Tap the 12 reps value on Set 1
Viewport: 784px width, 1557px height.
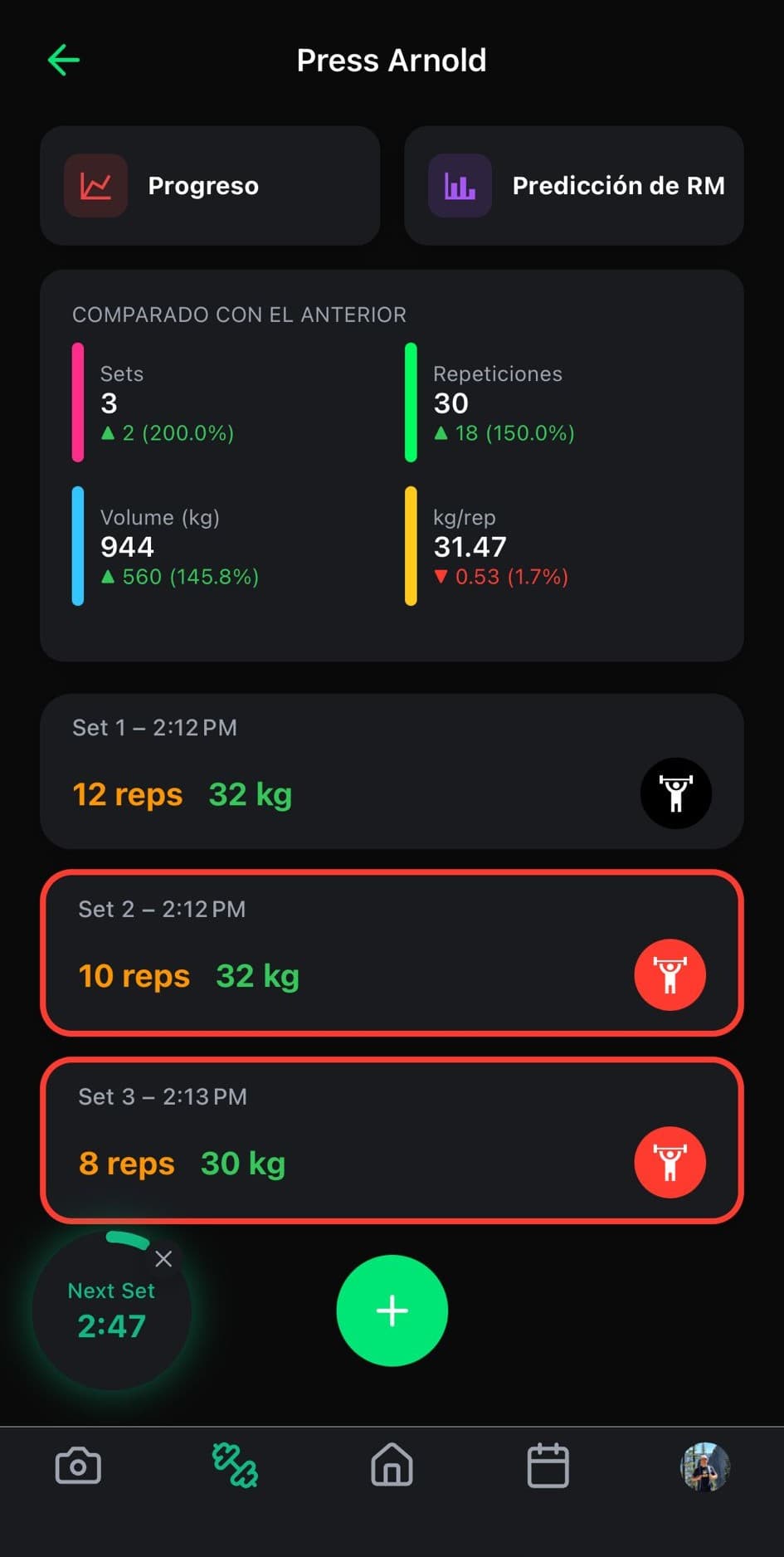(x=127, y=793)
